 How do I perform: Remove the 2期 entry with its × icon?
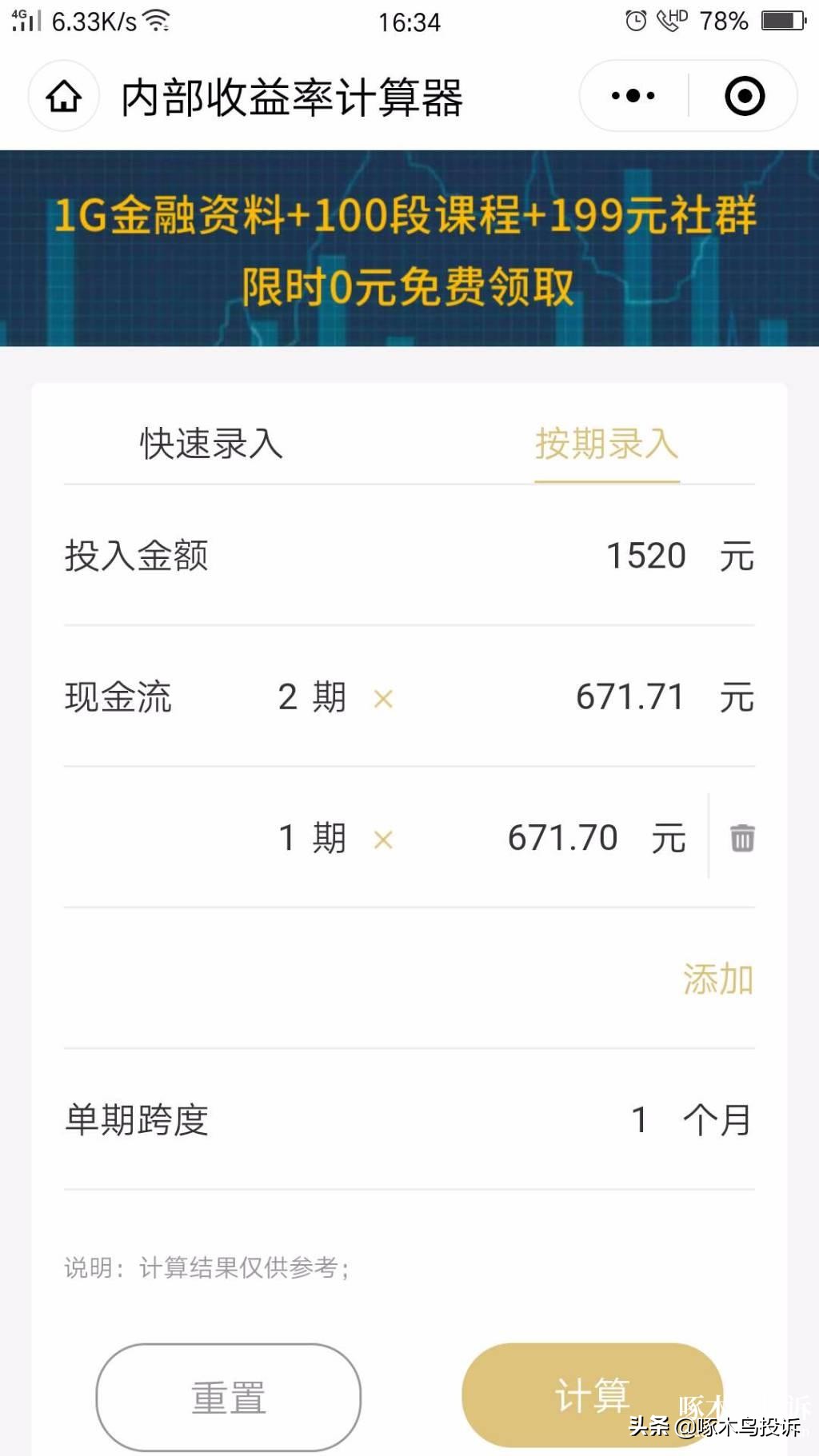pyautogui.click(x=382, y=699)
